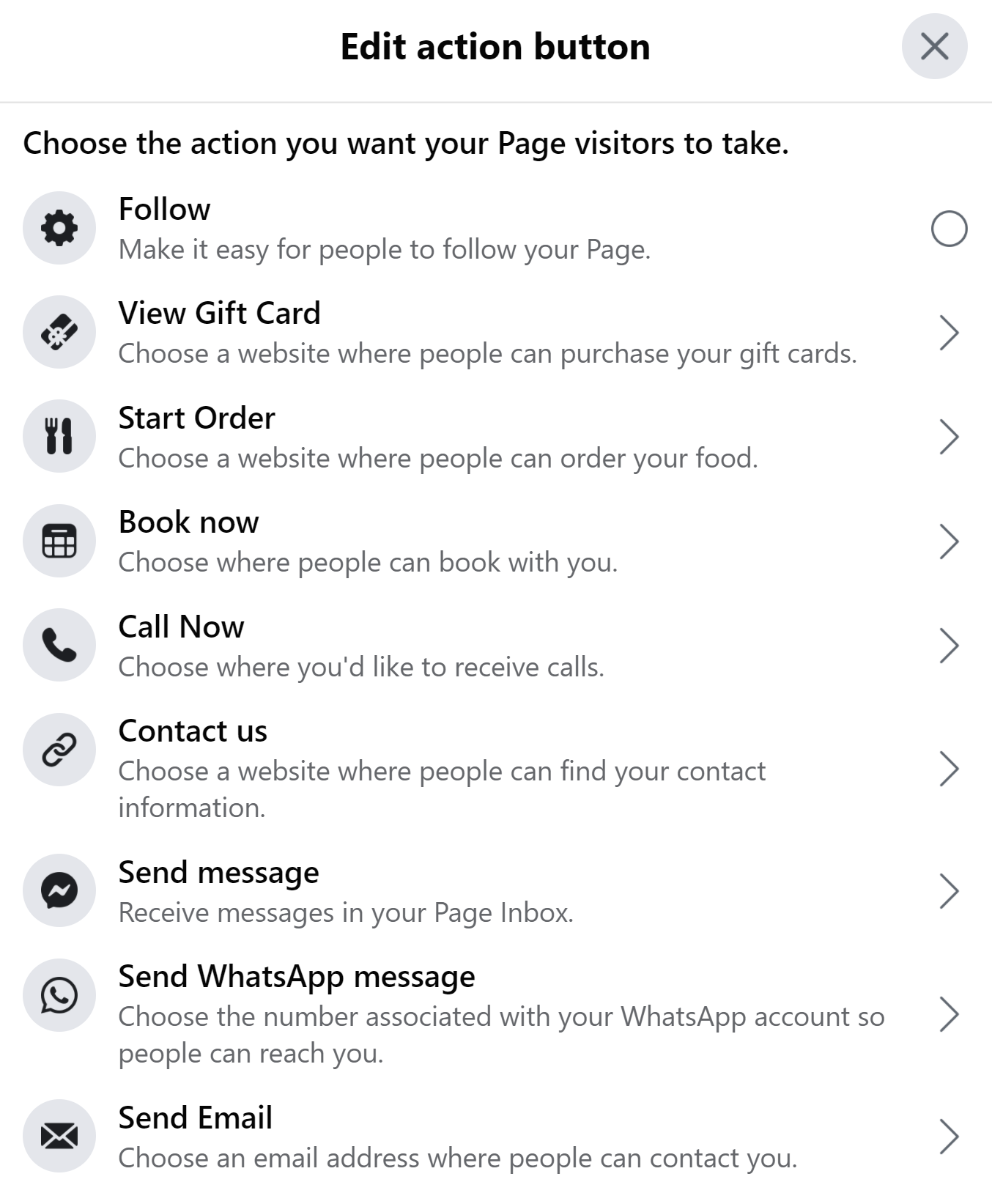Close the Edit action button dialog
This screenshot has width=992, height=1204.
(x=935, y=48)
